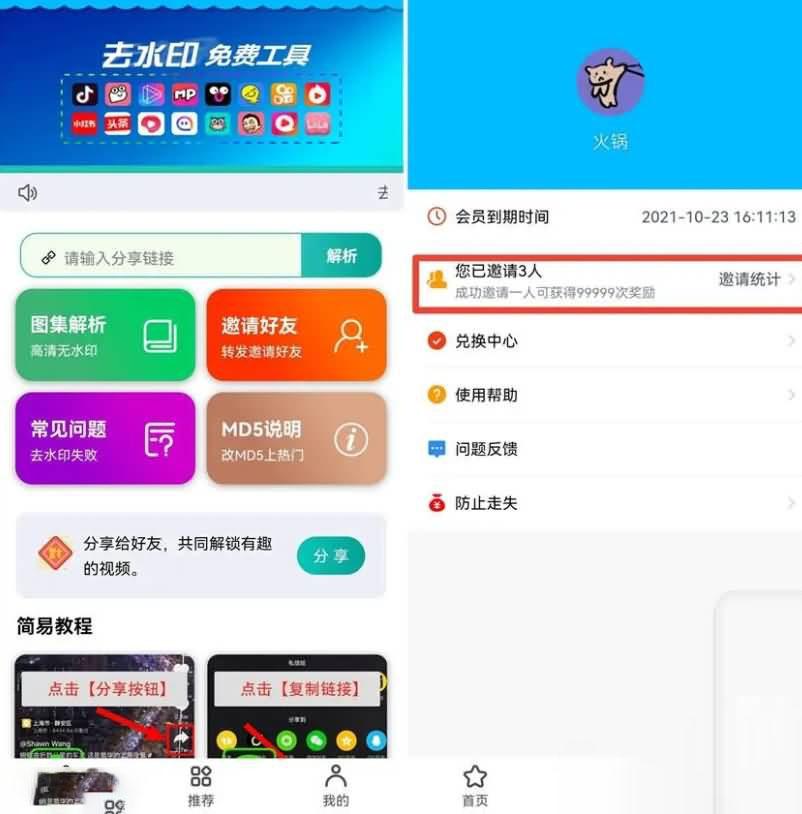Image resolution: width=802 pixels, height=814 pixels.
Task: Open the 邀请好友 invite card
Action: tap(296, 335)
